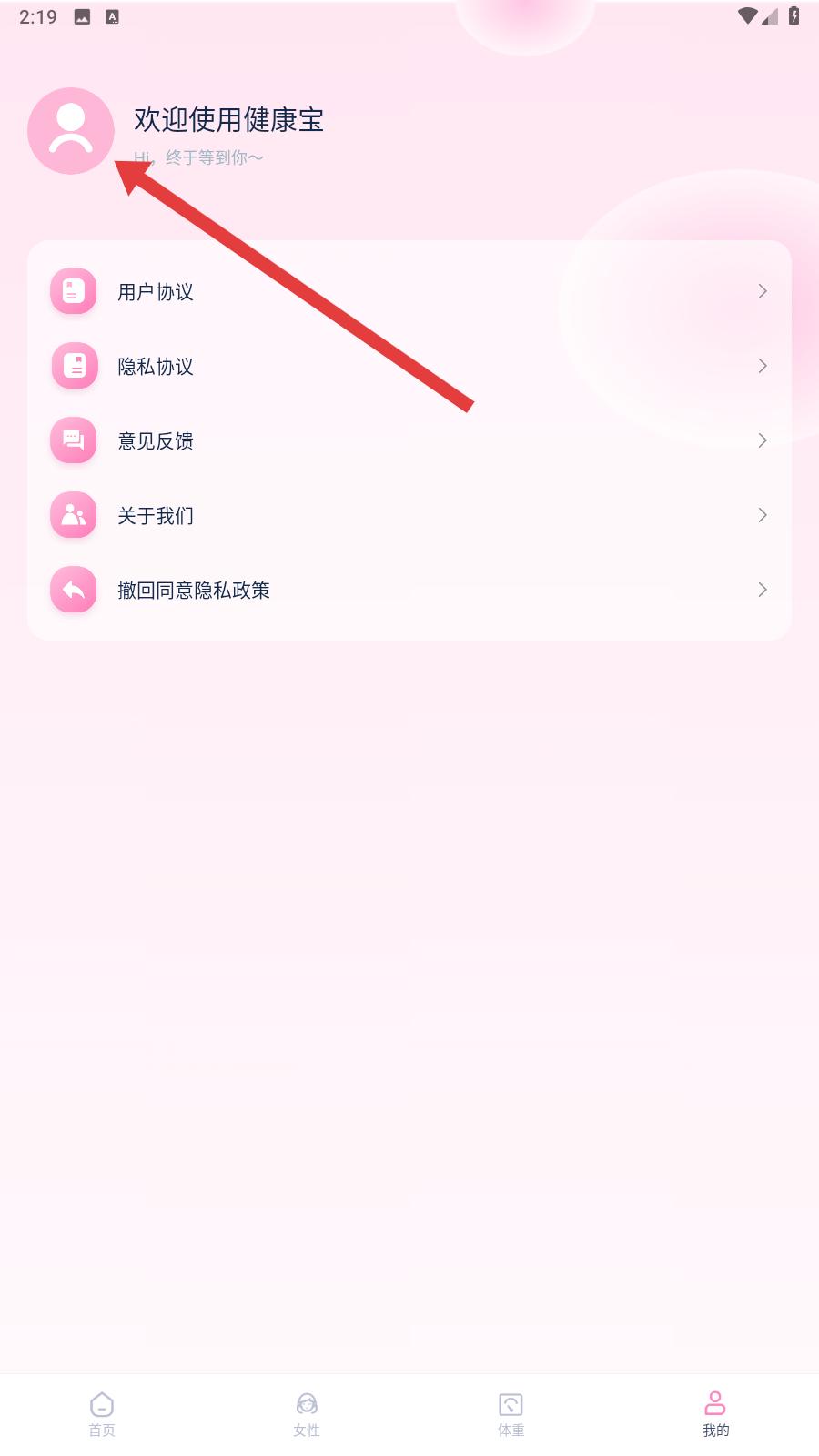Tap the profile avatar icon

(x=71, y=131)
